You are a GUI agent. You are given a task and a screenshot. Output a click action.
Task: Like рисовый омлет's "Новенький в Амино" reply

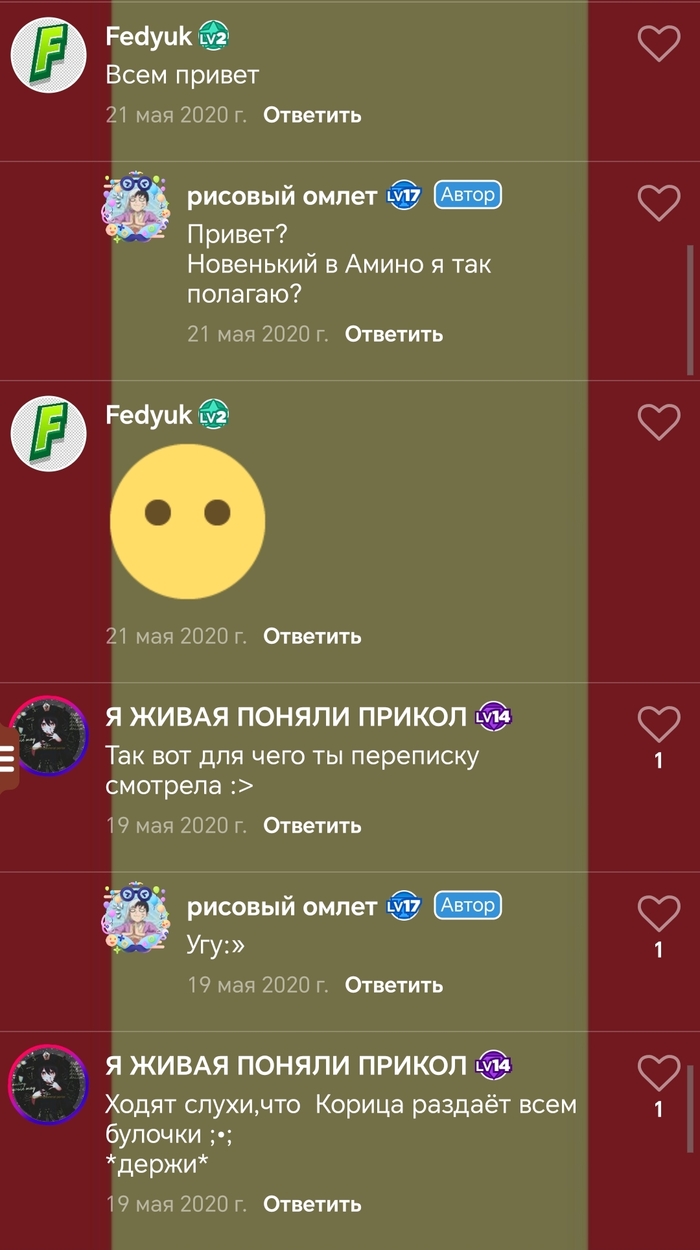[x=658, y=203]
